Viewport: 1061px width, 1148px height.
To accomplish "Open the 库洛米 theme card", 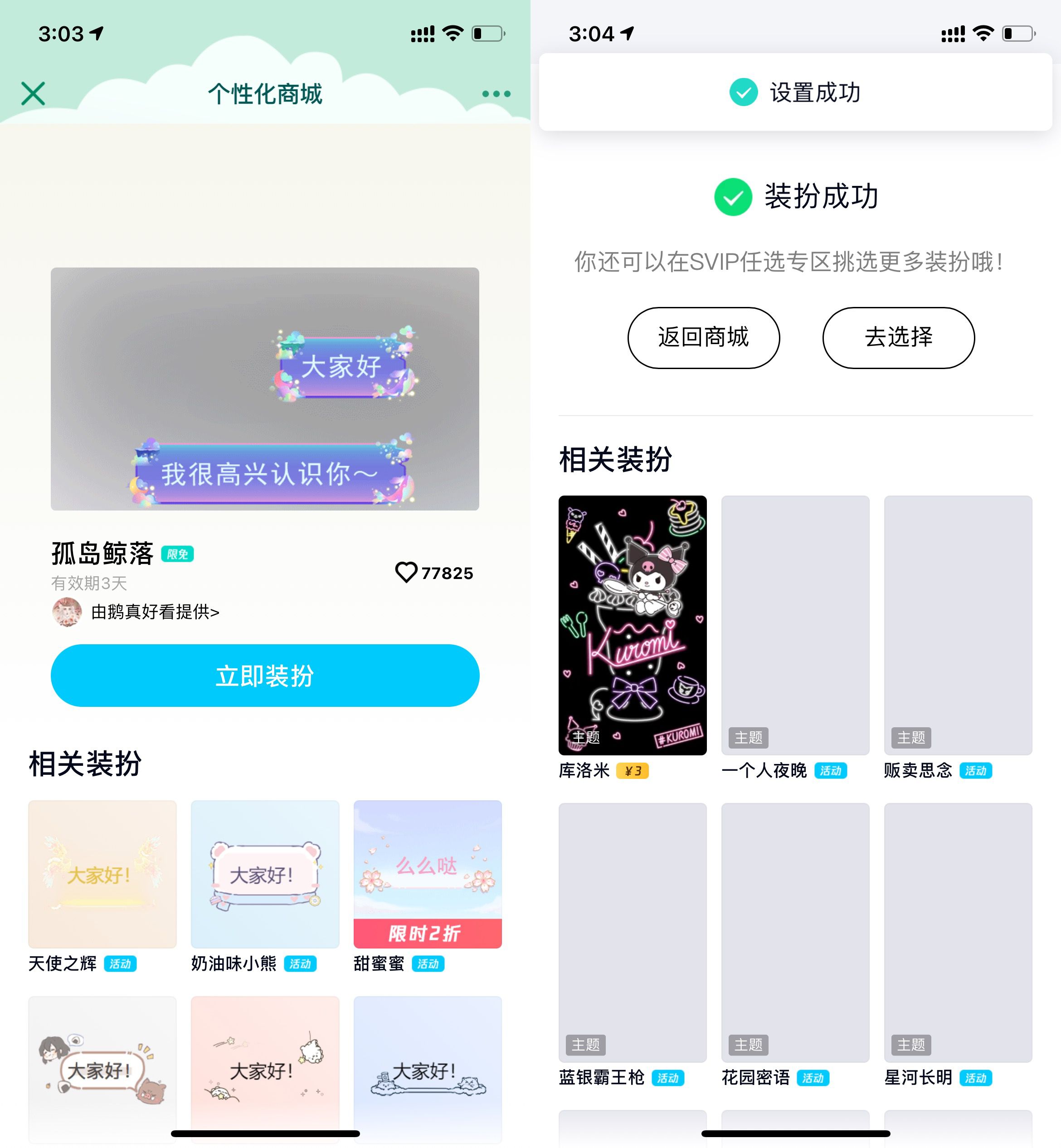I will pyautogui.click(x=632, y=625).
